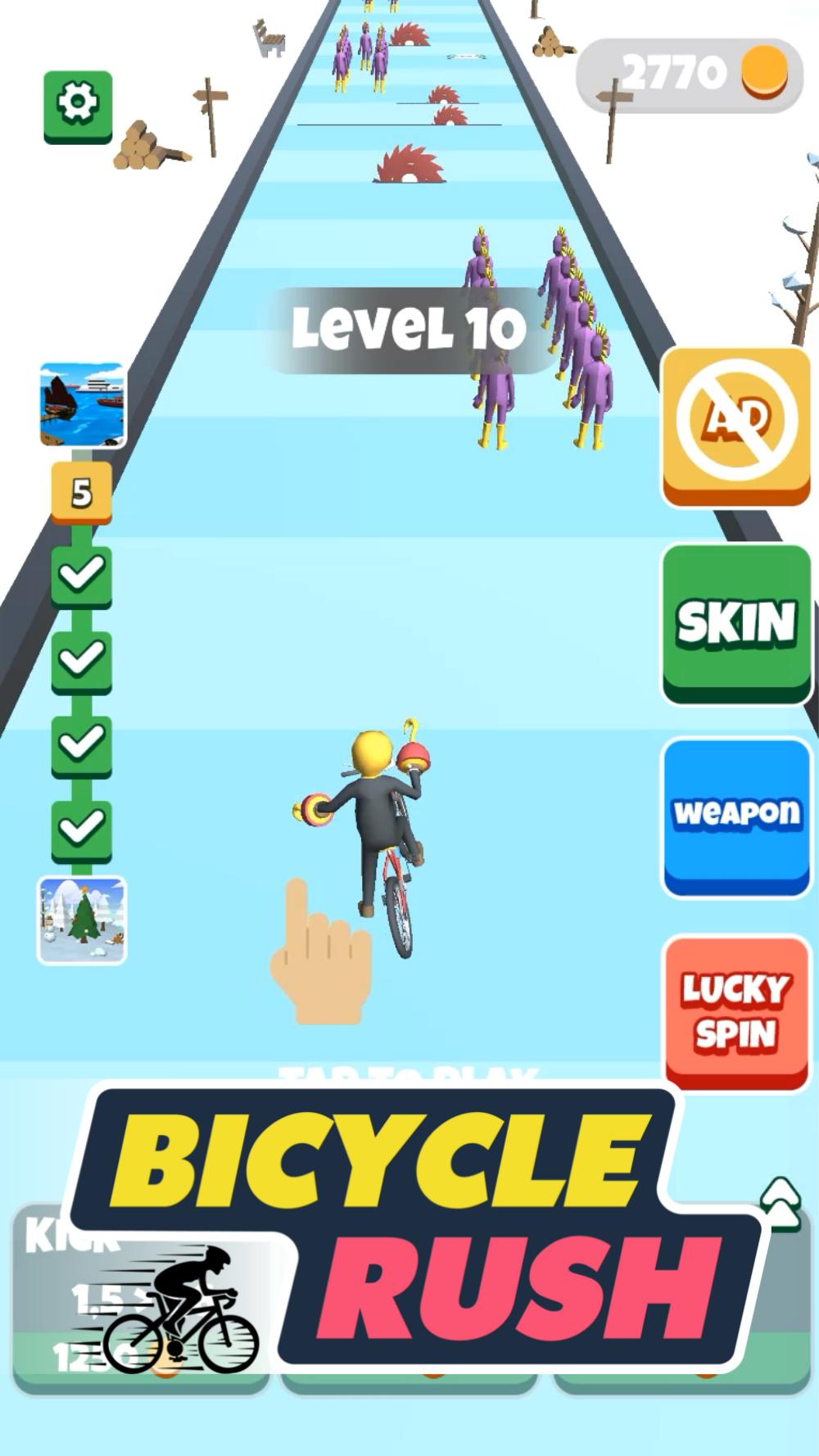Screen dimensions: 819x1456
Task: Open the Lucky Spin wheel
Action: 735,1011
